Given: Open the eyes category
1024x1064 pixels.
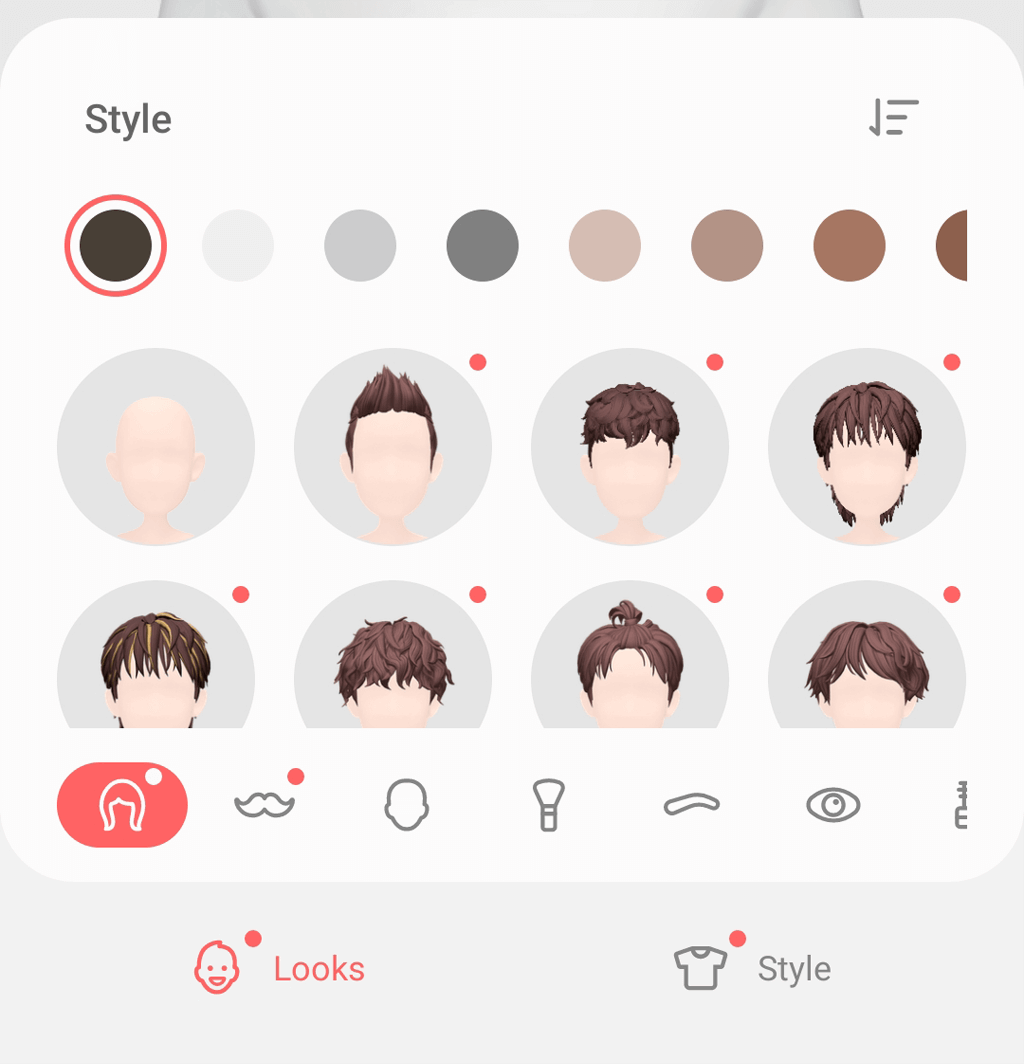Looking at the screenshot, I should pyautogui.click(x=833, y=804).
